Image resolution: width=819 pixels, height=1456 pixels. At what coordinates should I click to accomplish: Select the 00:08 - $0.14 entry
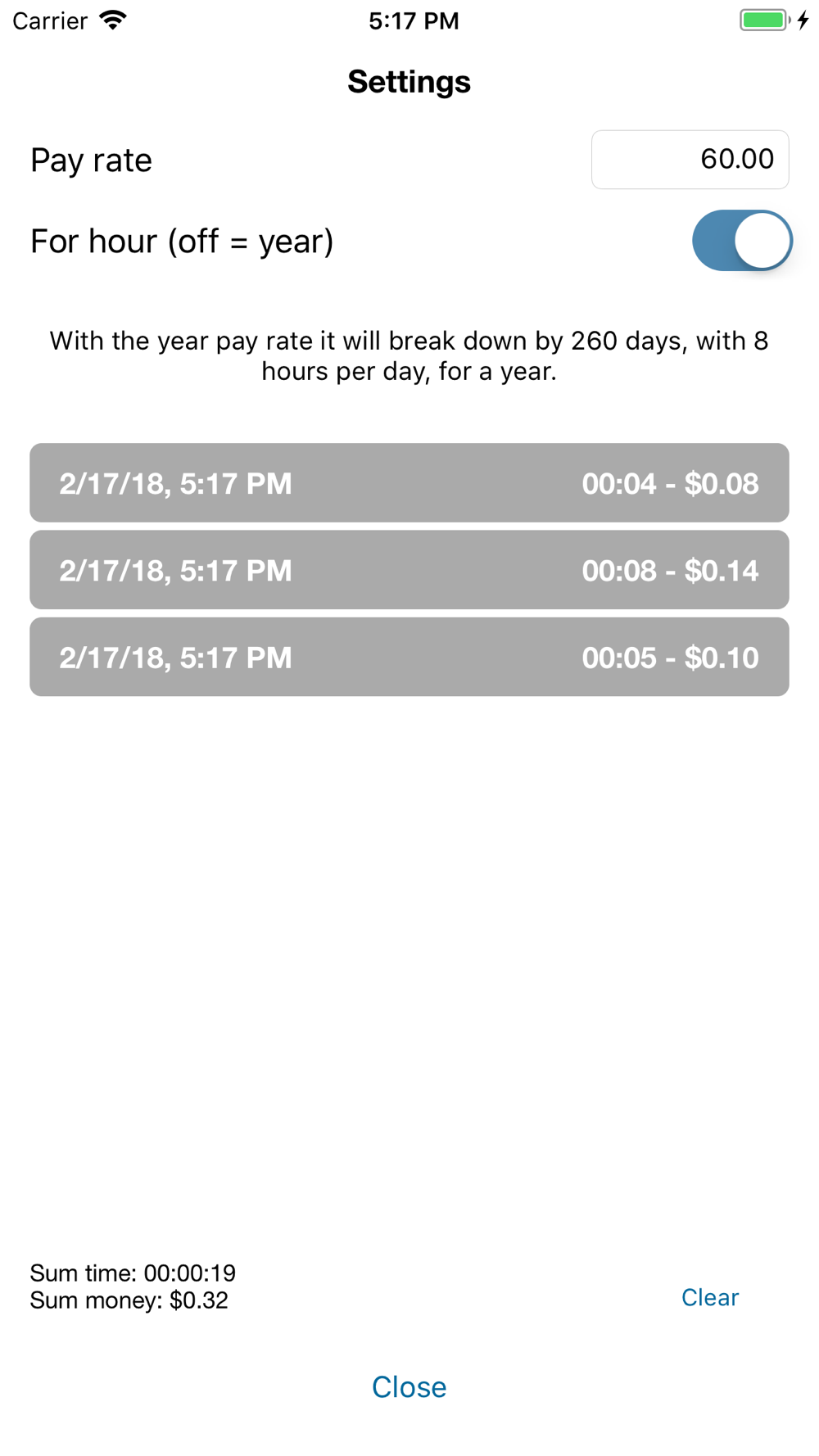[x=409, y=570]
